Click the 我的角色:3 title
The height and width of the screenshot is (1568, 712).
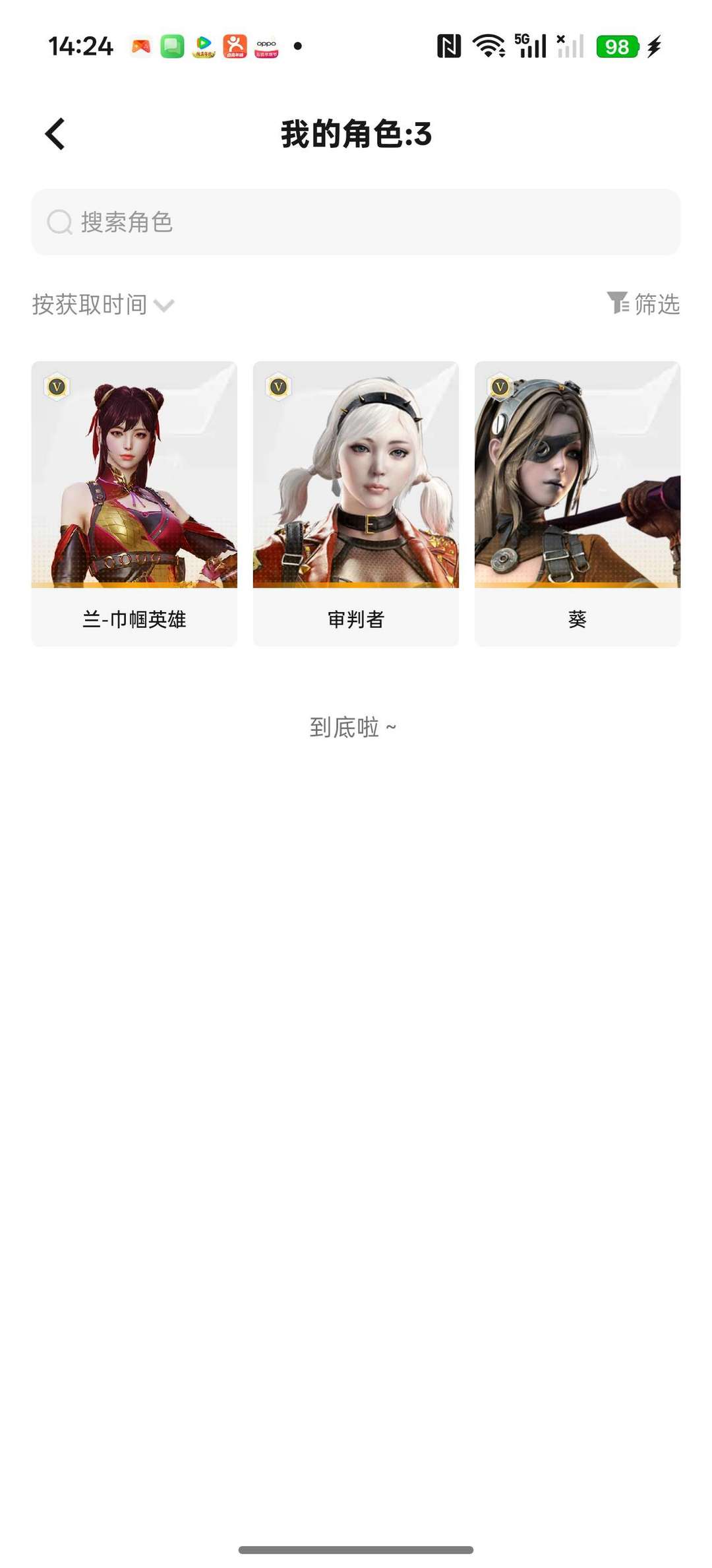355,134
